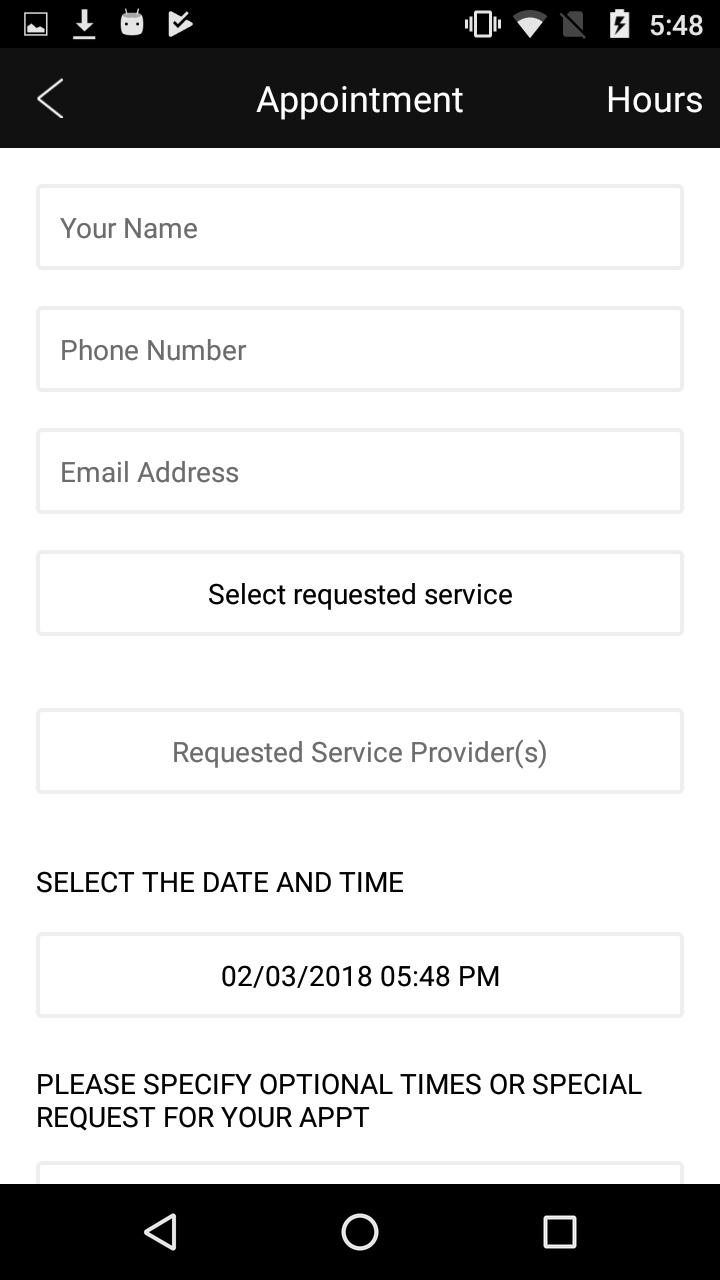Viewport: 720px width, 1280px height.
Task: Select requested service
Action: click(x=360, y=593)
